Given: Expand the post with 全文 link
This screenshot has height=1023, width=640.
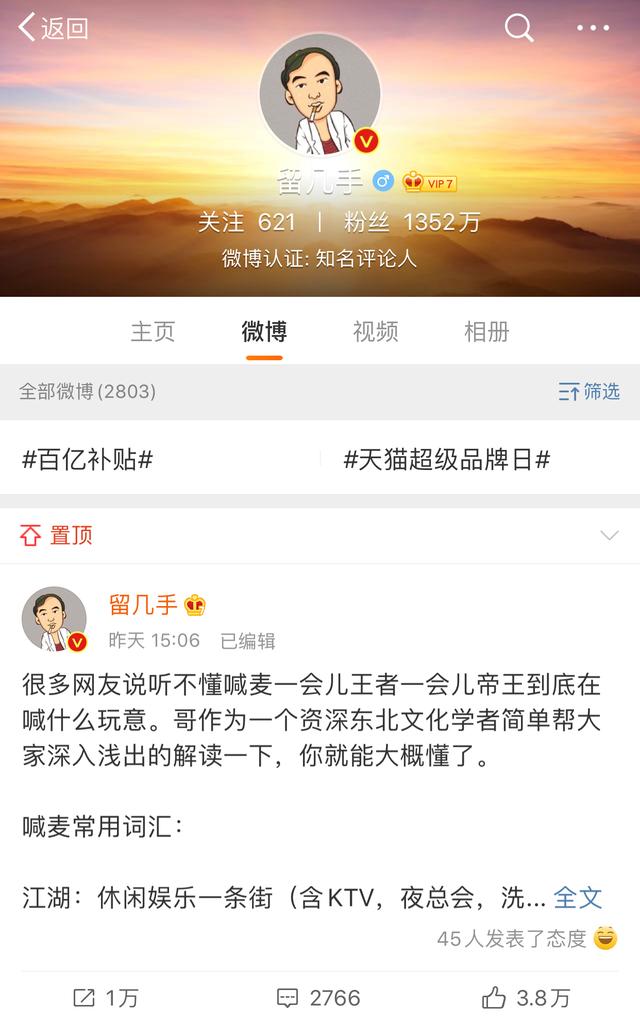Looking at the screenshot, I should [x=578, y=897].
